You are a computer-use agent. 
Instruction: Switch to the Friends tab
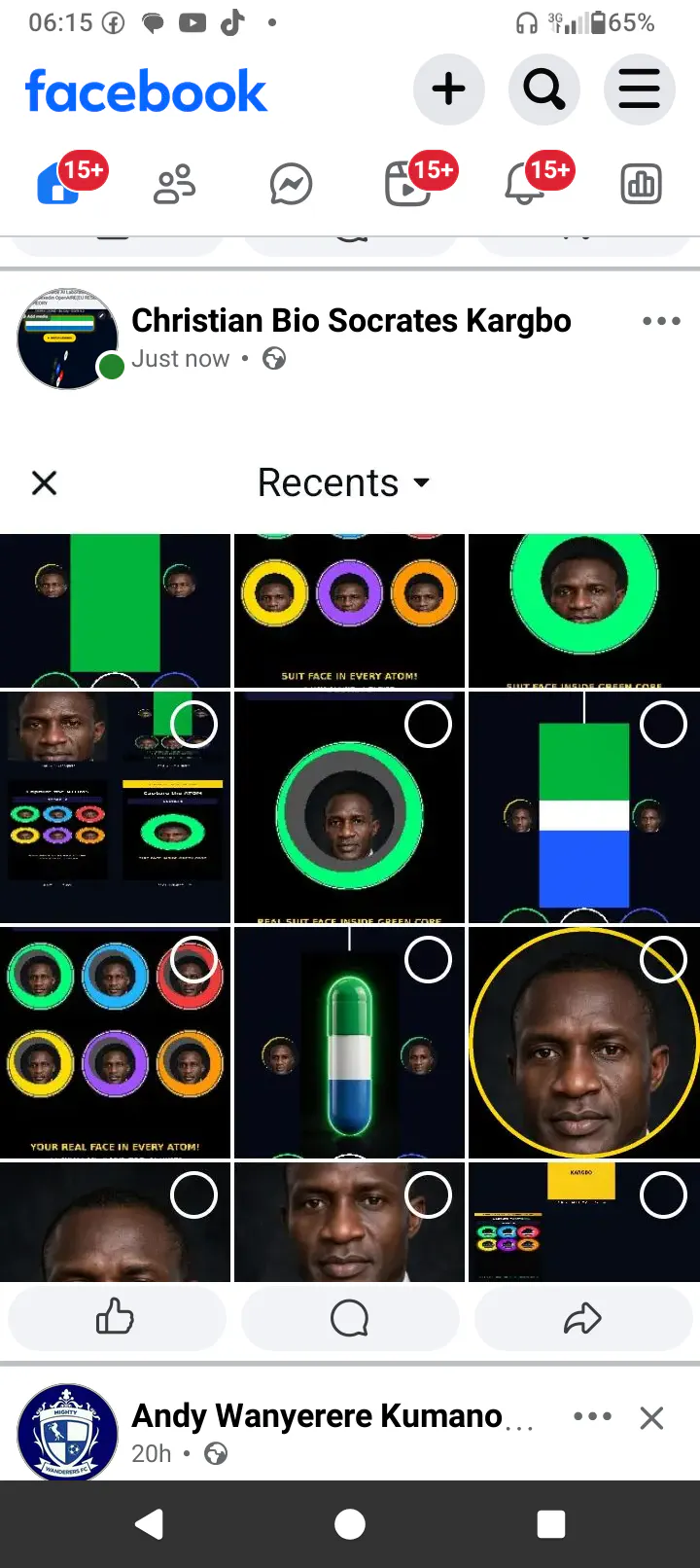[x=175, y=184]
